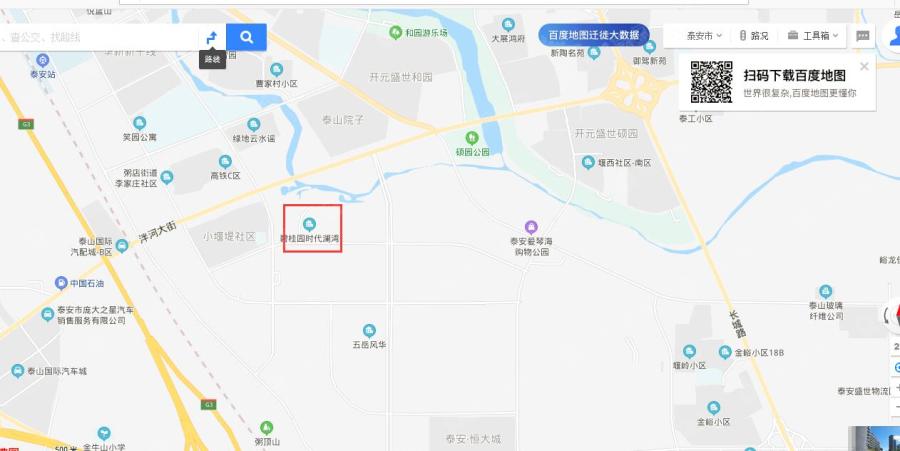Screen dimensions: 900x451
Task: Select 碧桂园时代澜湾 map marker
Action: [x=310, y=223]
